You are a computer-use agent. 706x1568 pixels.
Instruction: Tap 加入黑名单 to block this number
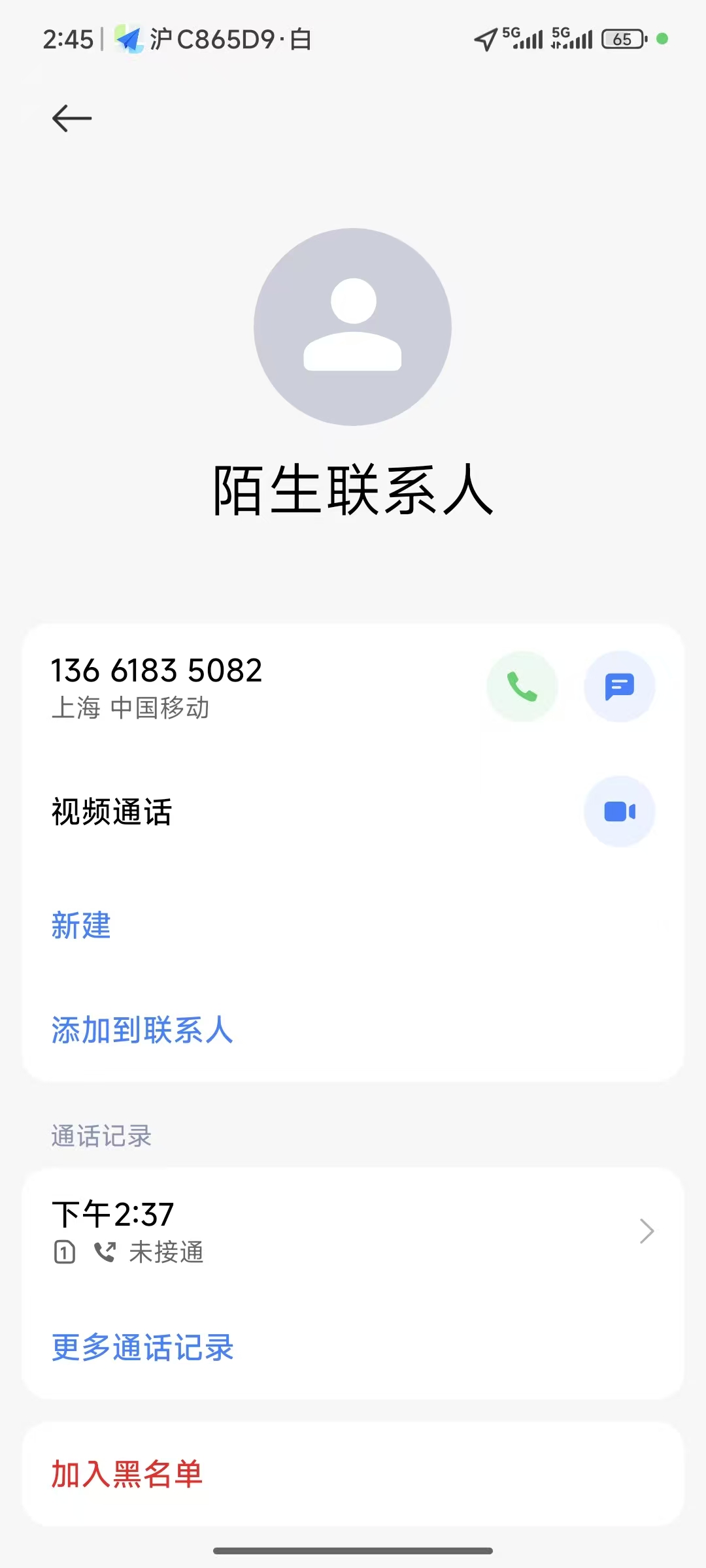pos(127,1475)
